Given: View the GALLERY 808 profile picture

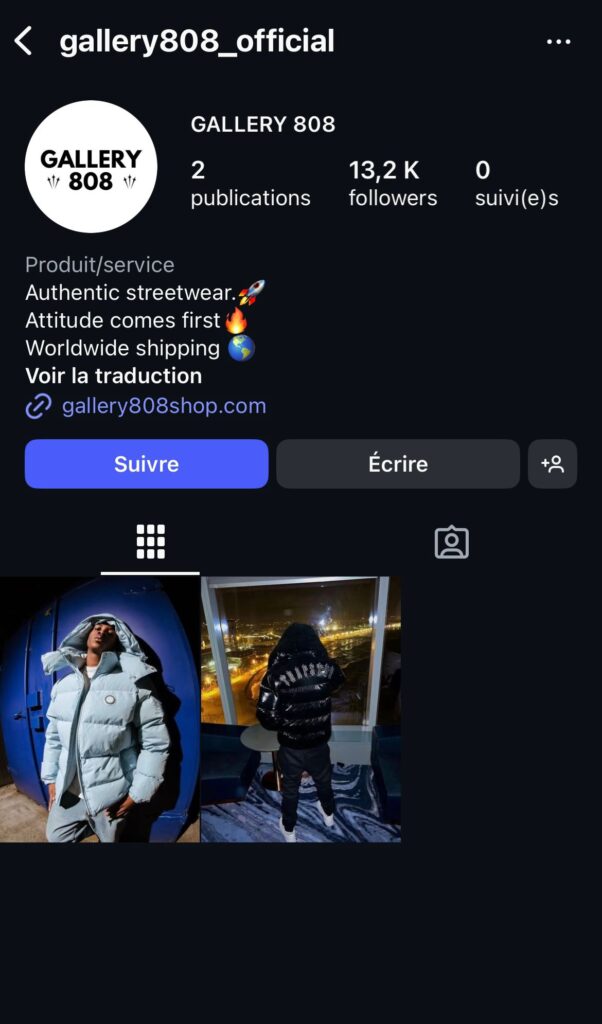Looking at the screenshot, I should click(x=91, y=167).
